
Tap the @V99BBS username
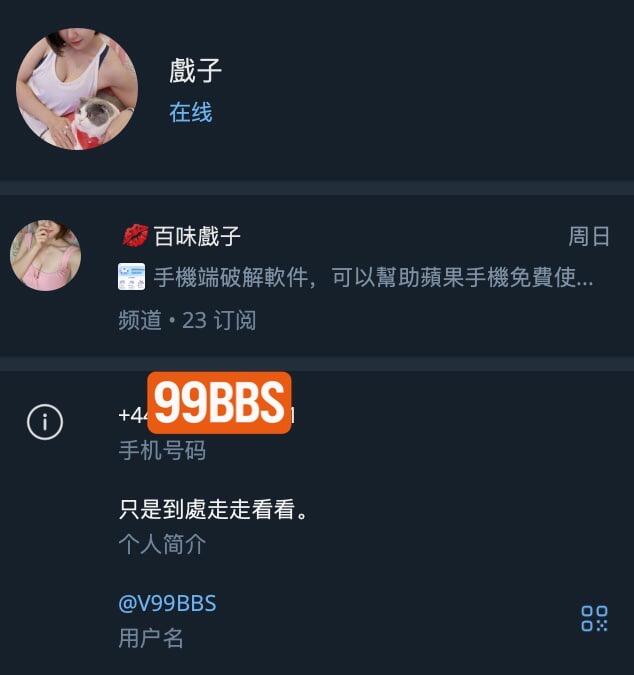[x=167, y=603]
